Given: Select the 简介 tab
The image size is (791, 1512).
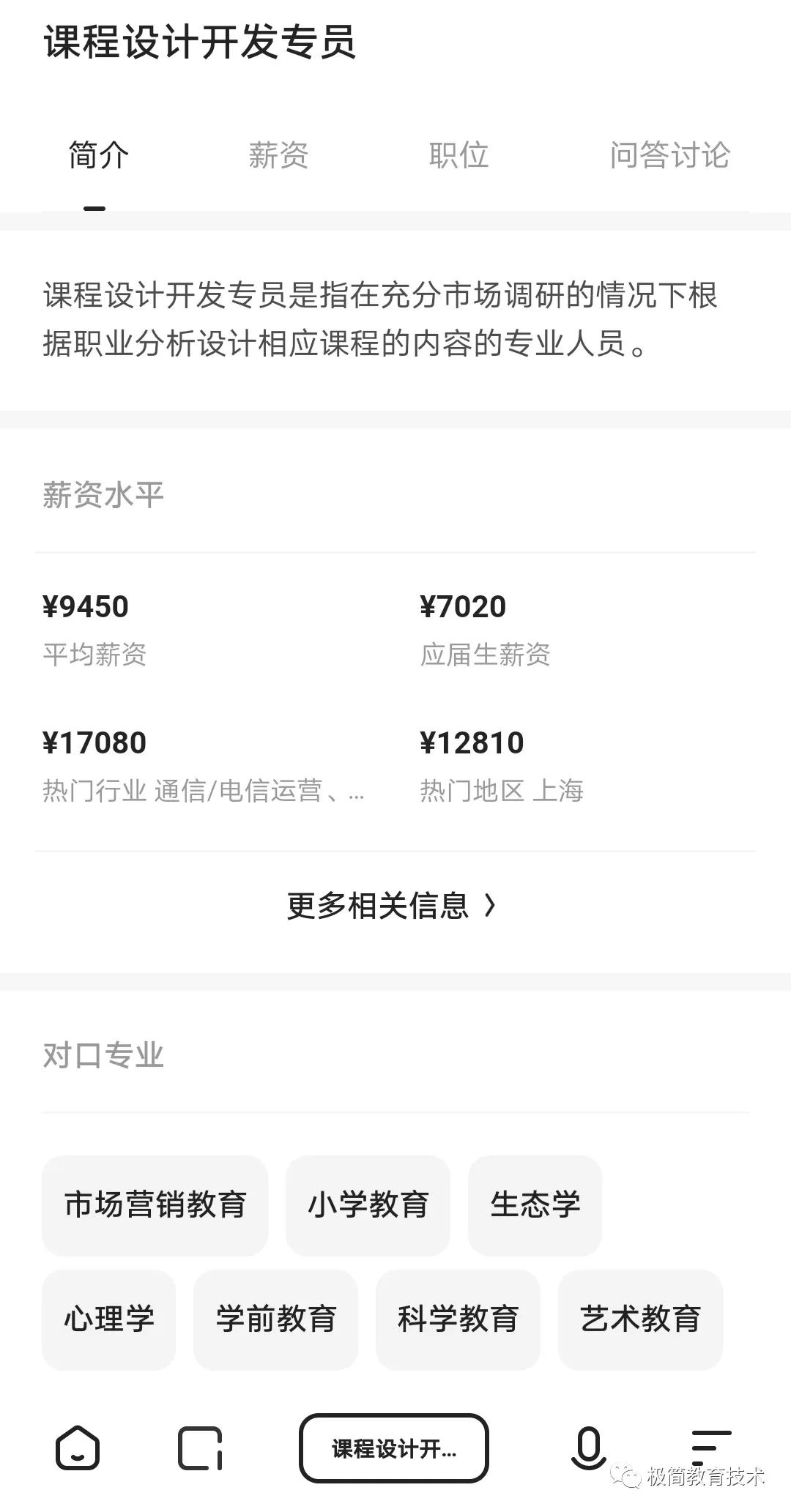Looking at the screenshot, I should pyautogui.click(x=98, y=155).
